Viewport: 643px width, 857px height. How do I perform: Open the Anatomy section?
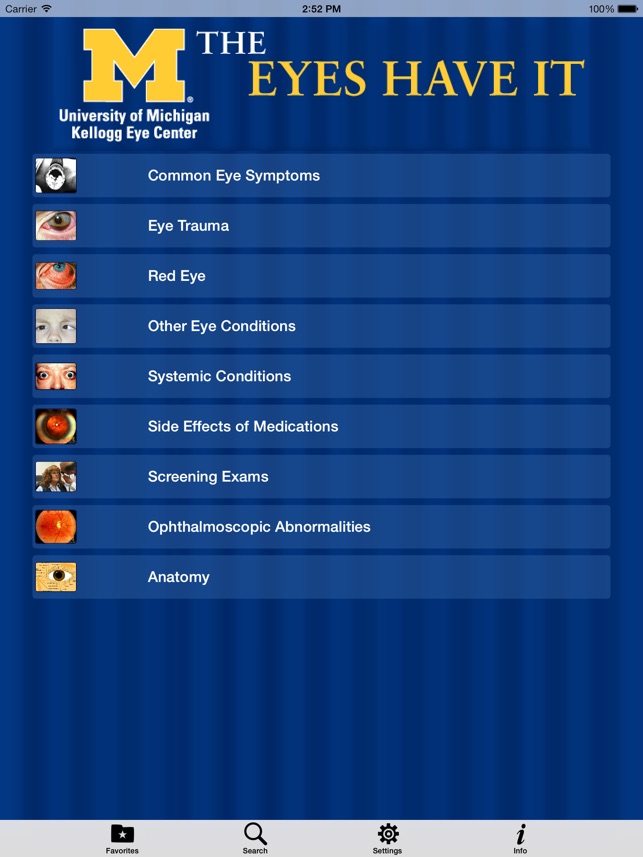(321, 577)
